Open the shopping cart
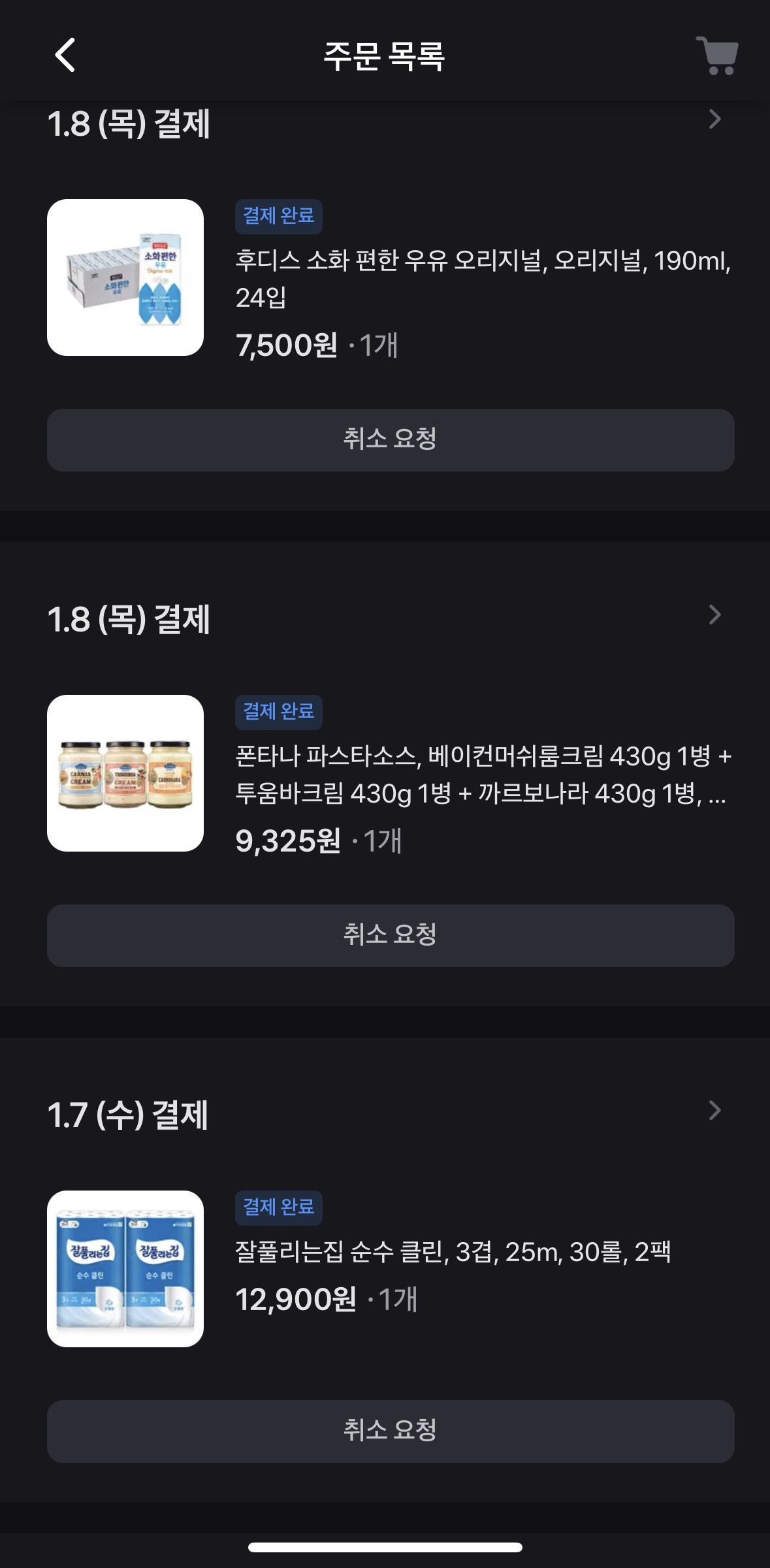This screenshot has width=770, height=1568. pyautogui.click(x=718, y=56)
